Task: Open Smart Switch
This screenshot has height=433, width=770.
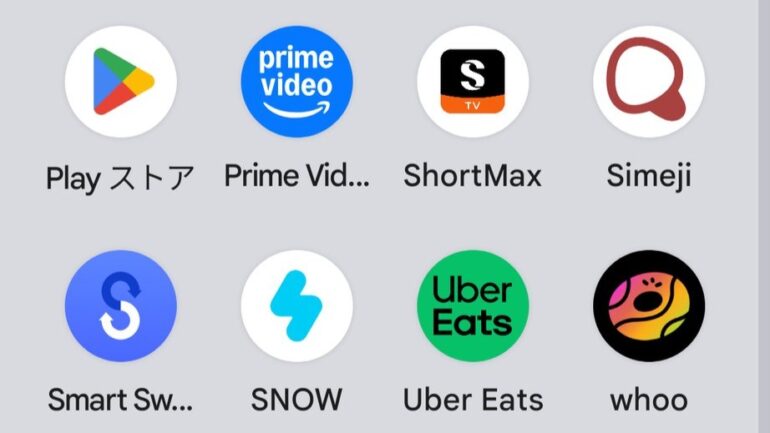Action: (x=121, y=306)
